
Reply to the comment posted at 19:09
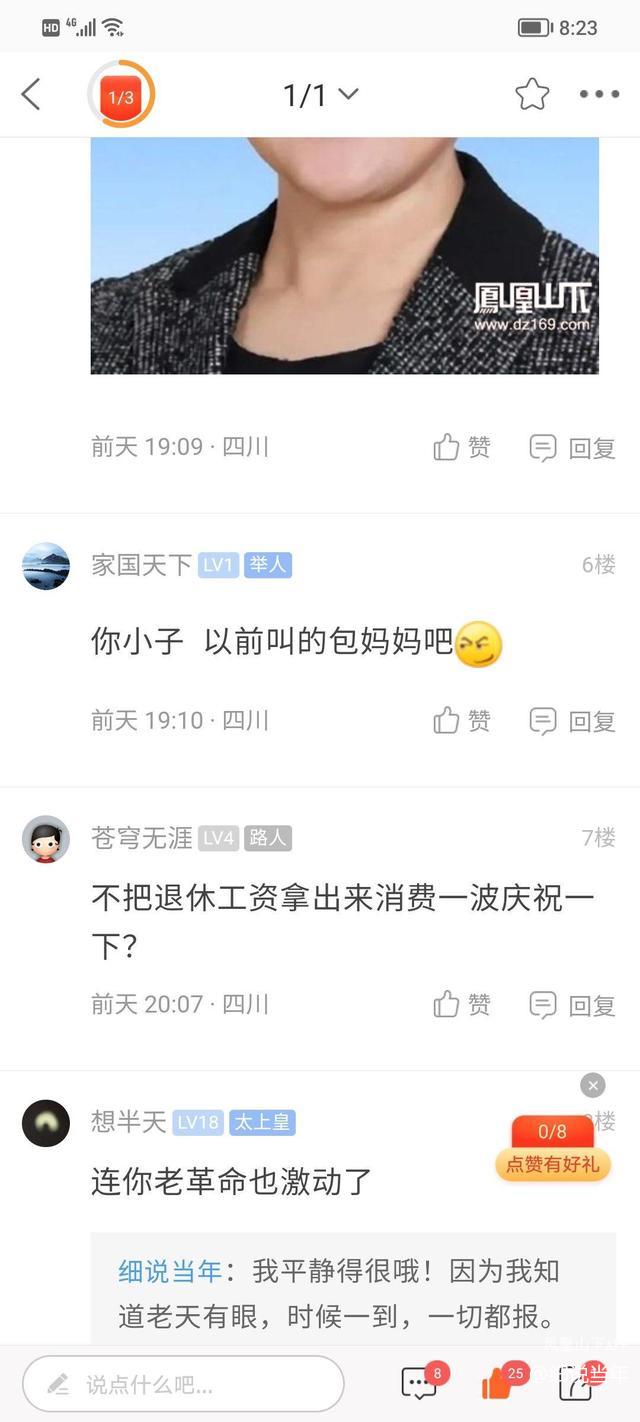point(572,447)
